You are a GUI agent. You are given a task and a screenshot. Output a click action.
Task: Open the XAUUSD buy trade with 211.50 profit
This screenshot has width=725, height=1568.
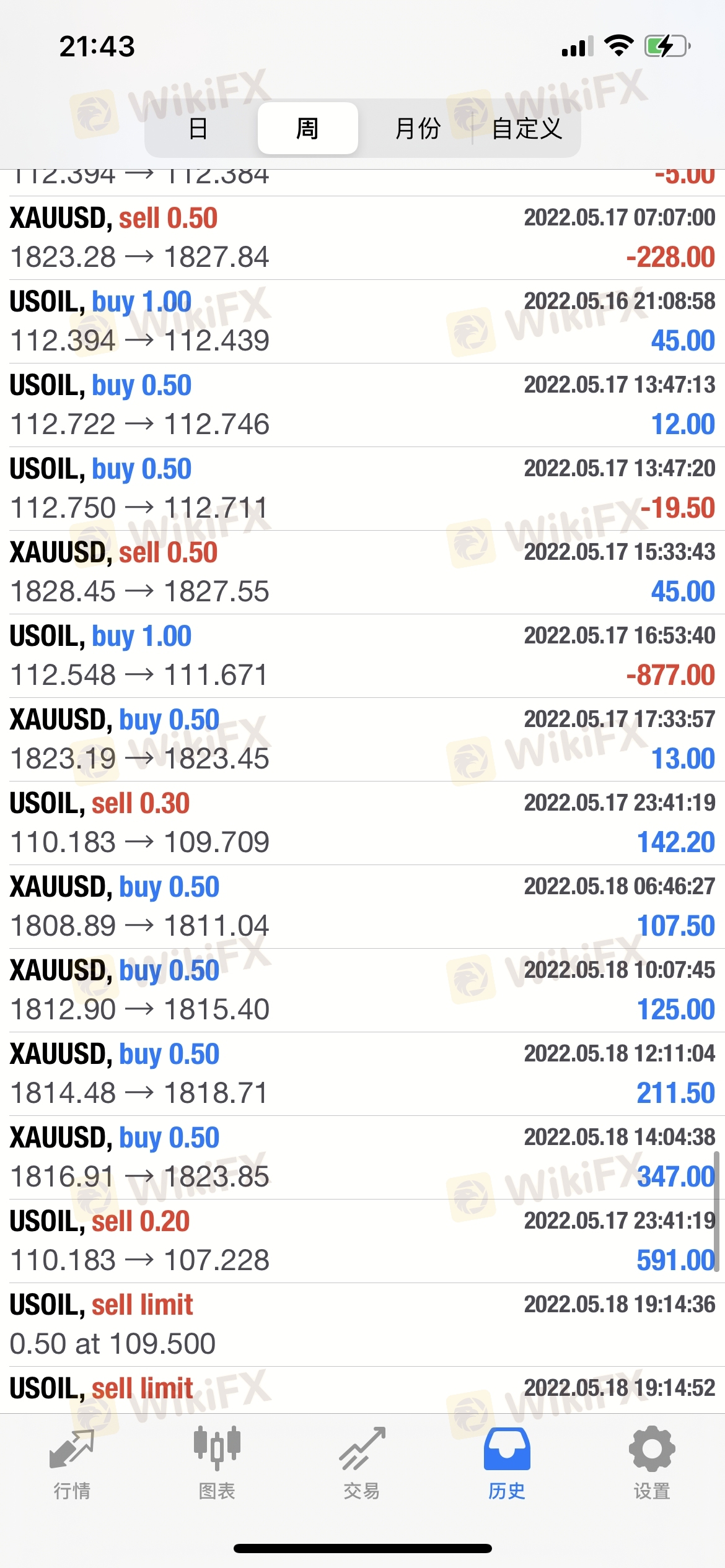tap(362, 1074)
